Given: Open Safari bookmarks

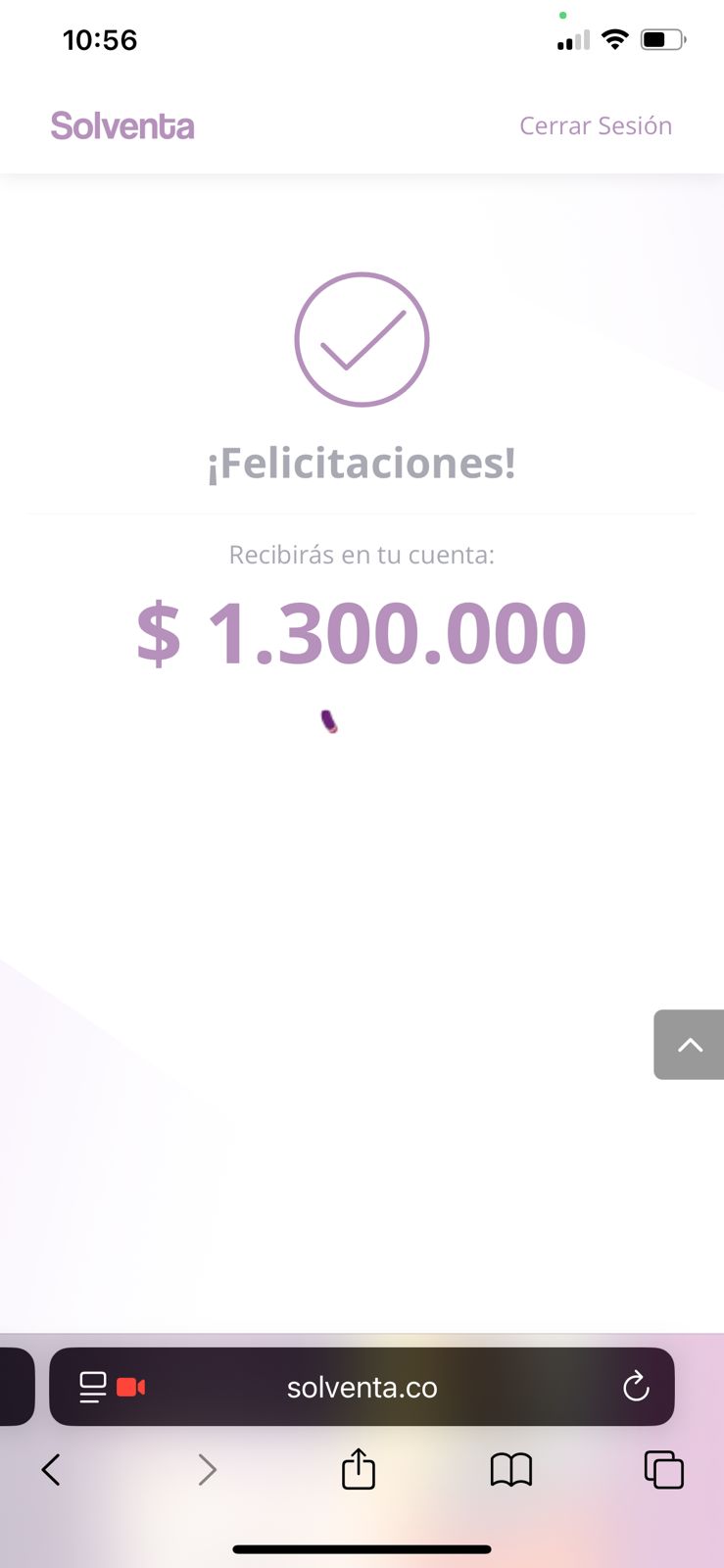Looking at the screenshot, I should [x=510, y=1469].
